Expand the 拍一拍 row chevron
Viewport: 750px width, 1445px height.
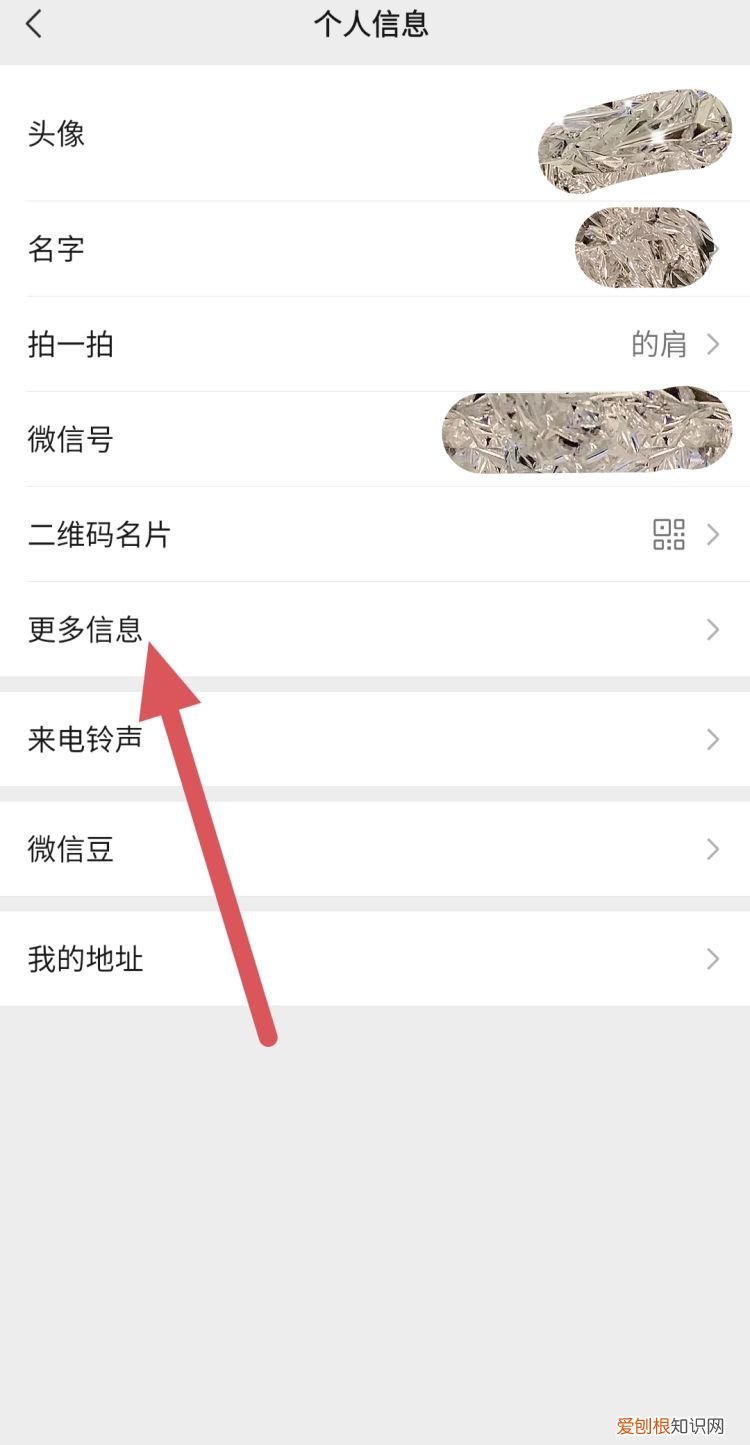coord(712,344)
